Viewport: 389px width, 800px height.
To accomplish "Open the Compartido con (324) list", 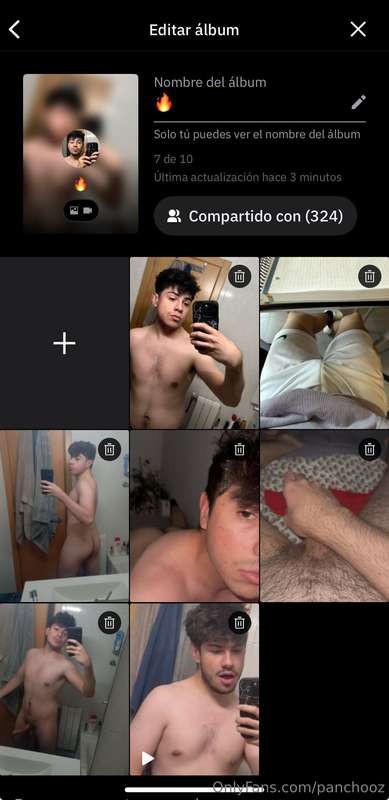I will [255, 216].
